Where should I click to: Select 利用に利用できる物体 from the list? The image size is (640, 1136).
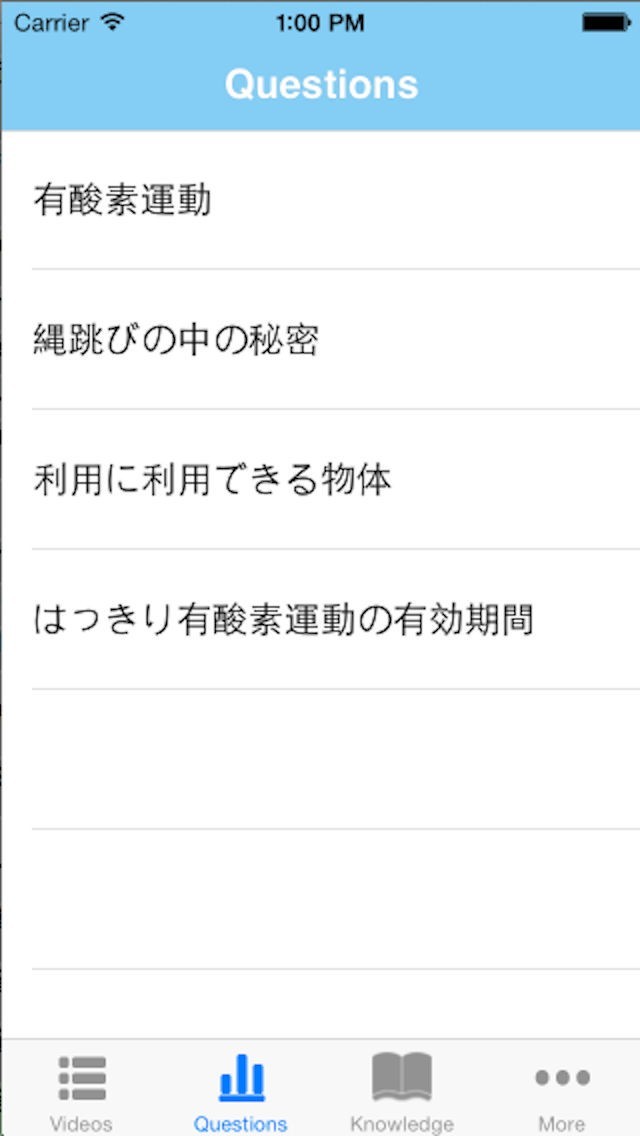point(320,479)
